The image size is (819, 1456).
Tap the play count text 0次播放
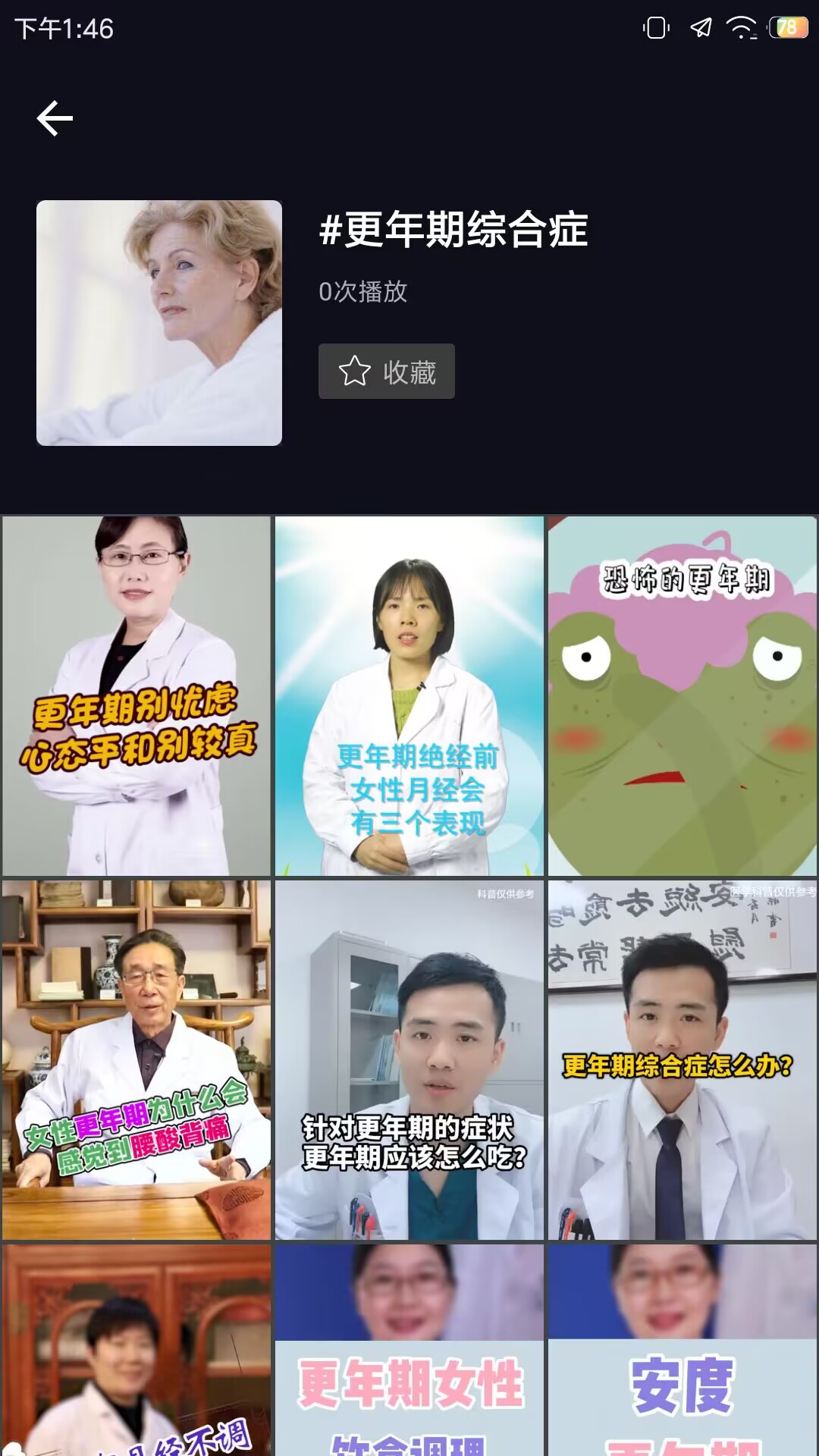(363, 293)
